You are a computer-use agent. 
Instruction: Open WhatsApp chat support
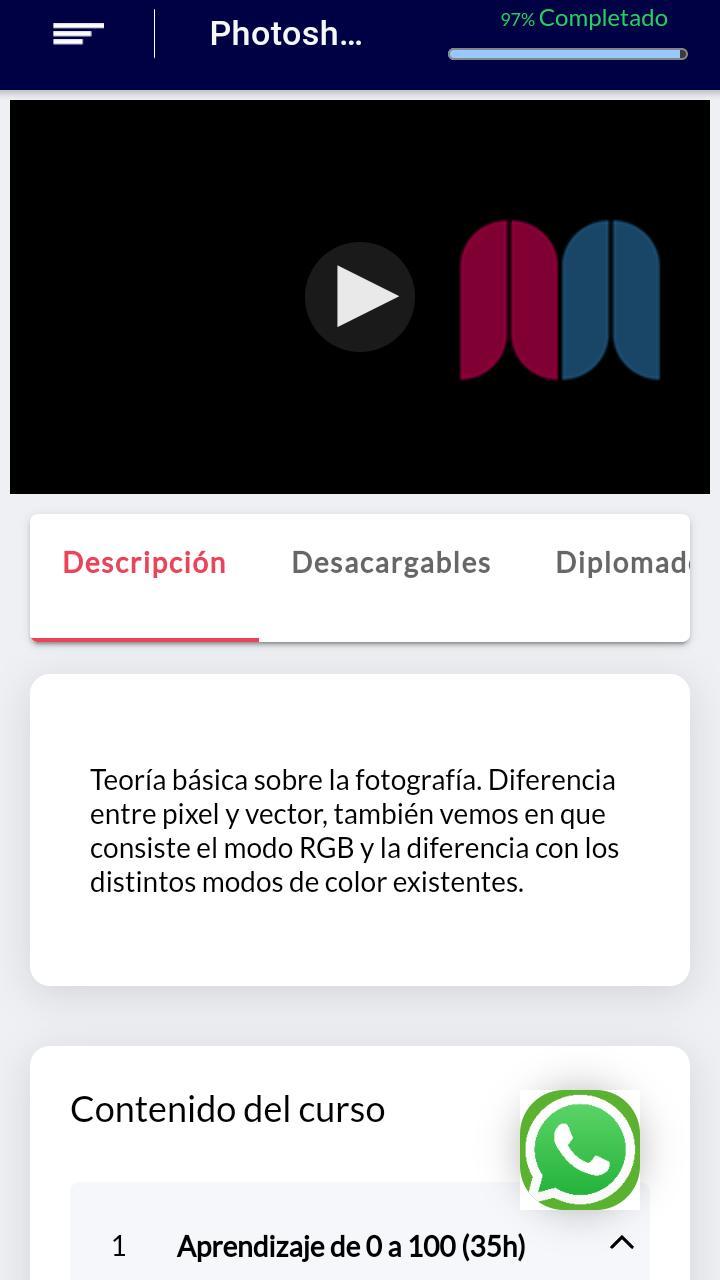coord(580,1150)
